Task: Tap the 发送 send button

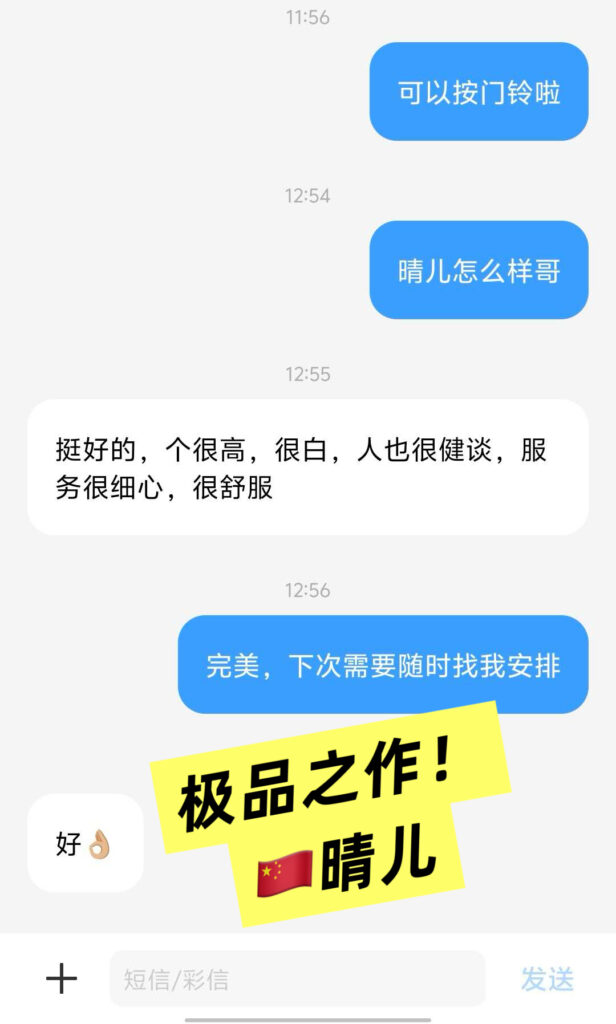Action: [547, 978]
